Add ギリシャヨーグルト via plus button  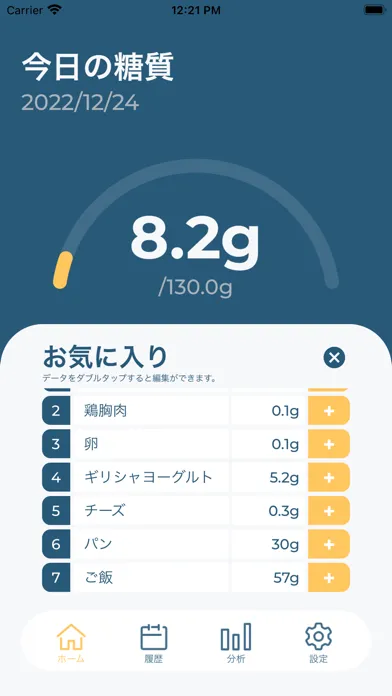pos(329,478)
